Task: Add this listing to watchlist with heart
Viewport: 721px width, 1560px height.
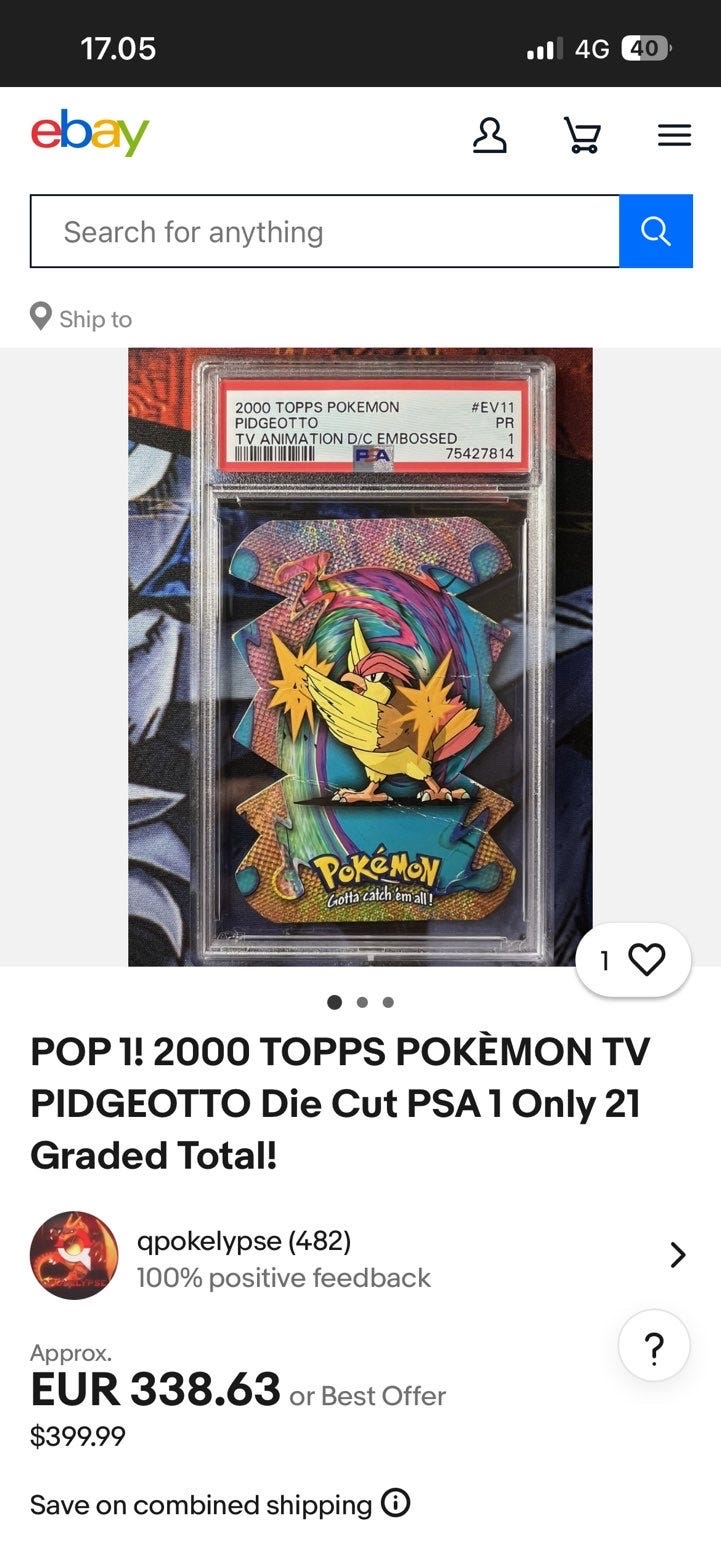Action: tap(647, 960)
